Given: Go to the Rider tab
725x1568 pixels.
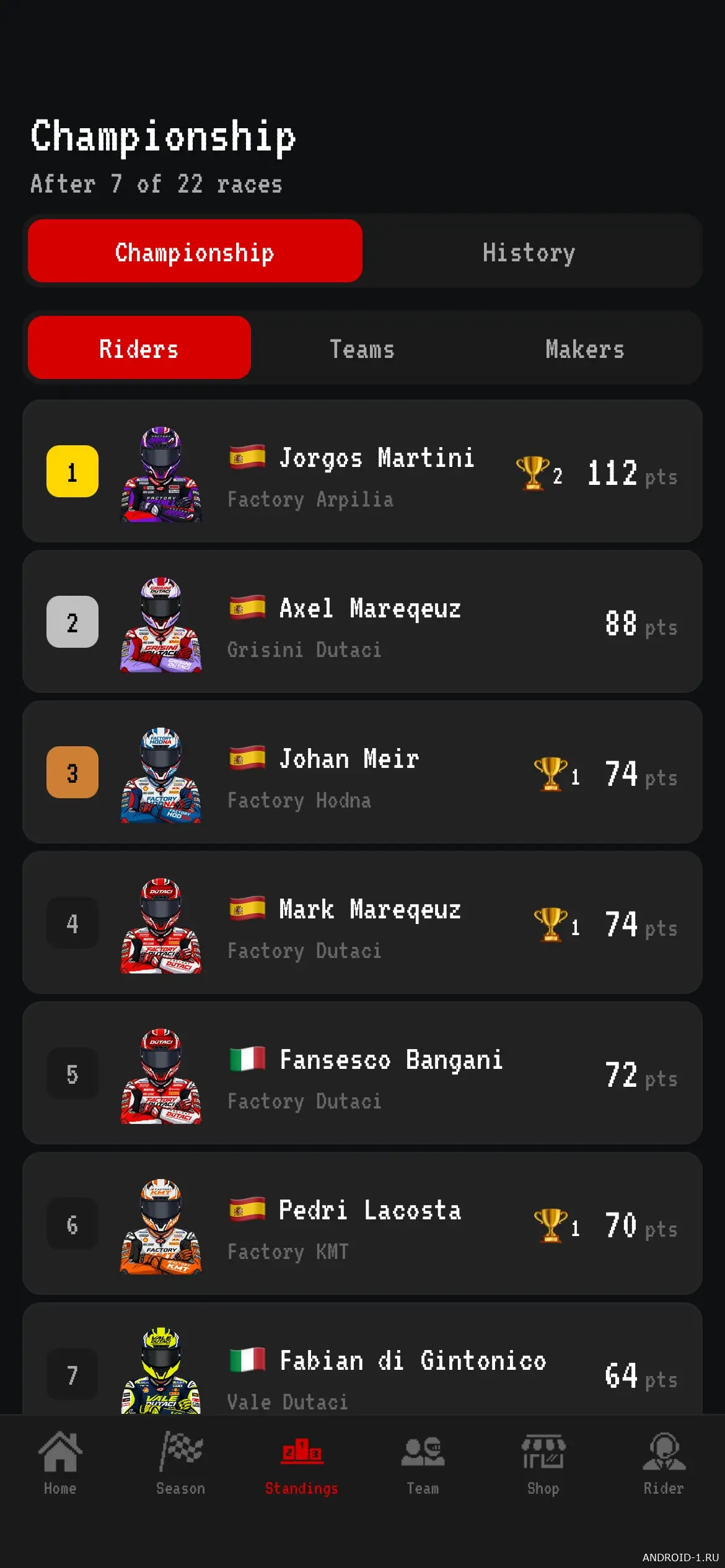Looking at the screenshot, I should (664, 1464).
